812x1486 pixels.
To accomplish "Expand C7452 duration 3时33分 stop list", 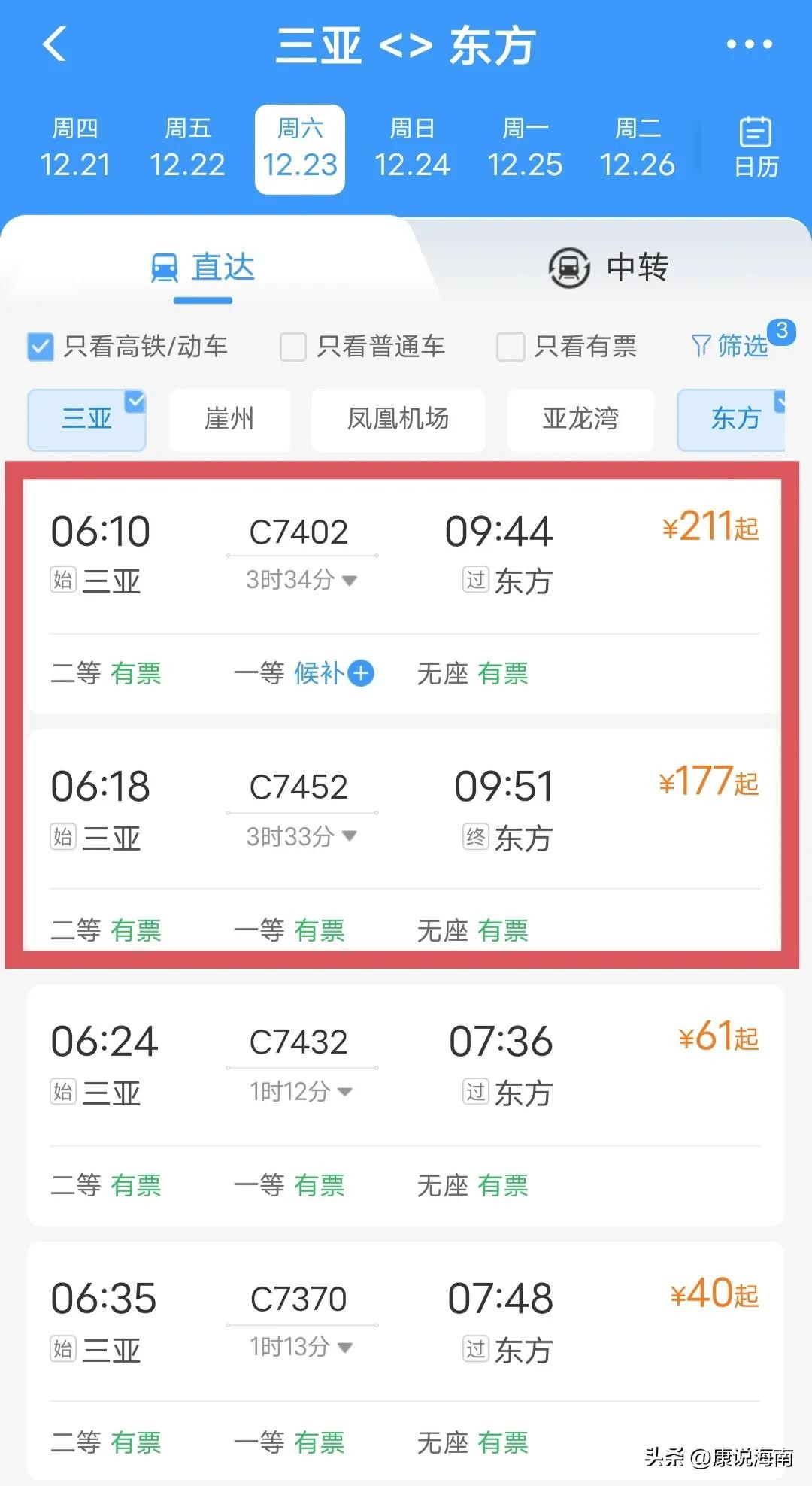I will pyautogui.click(x=301, y=836).
